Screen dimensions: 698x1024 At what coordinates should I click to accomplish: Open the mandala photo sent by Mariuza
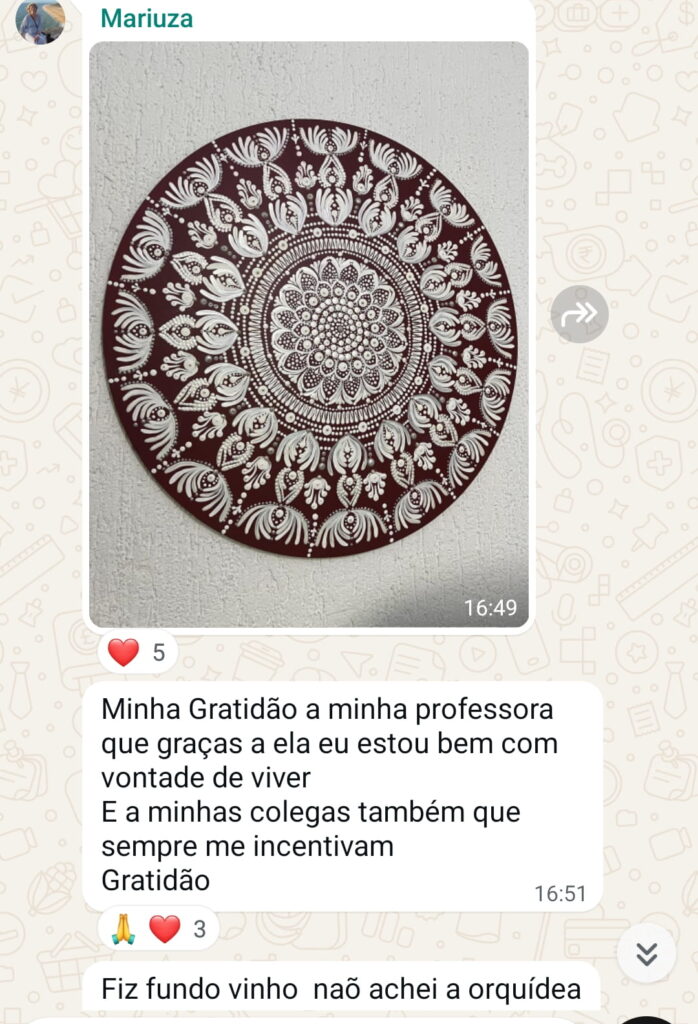[x=309, y=334]
